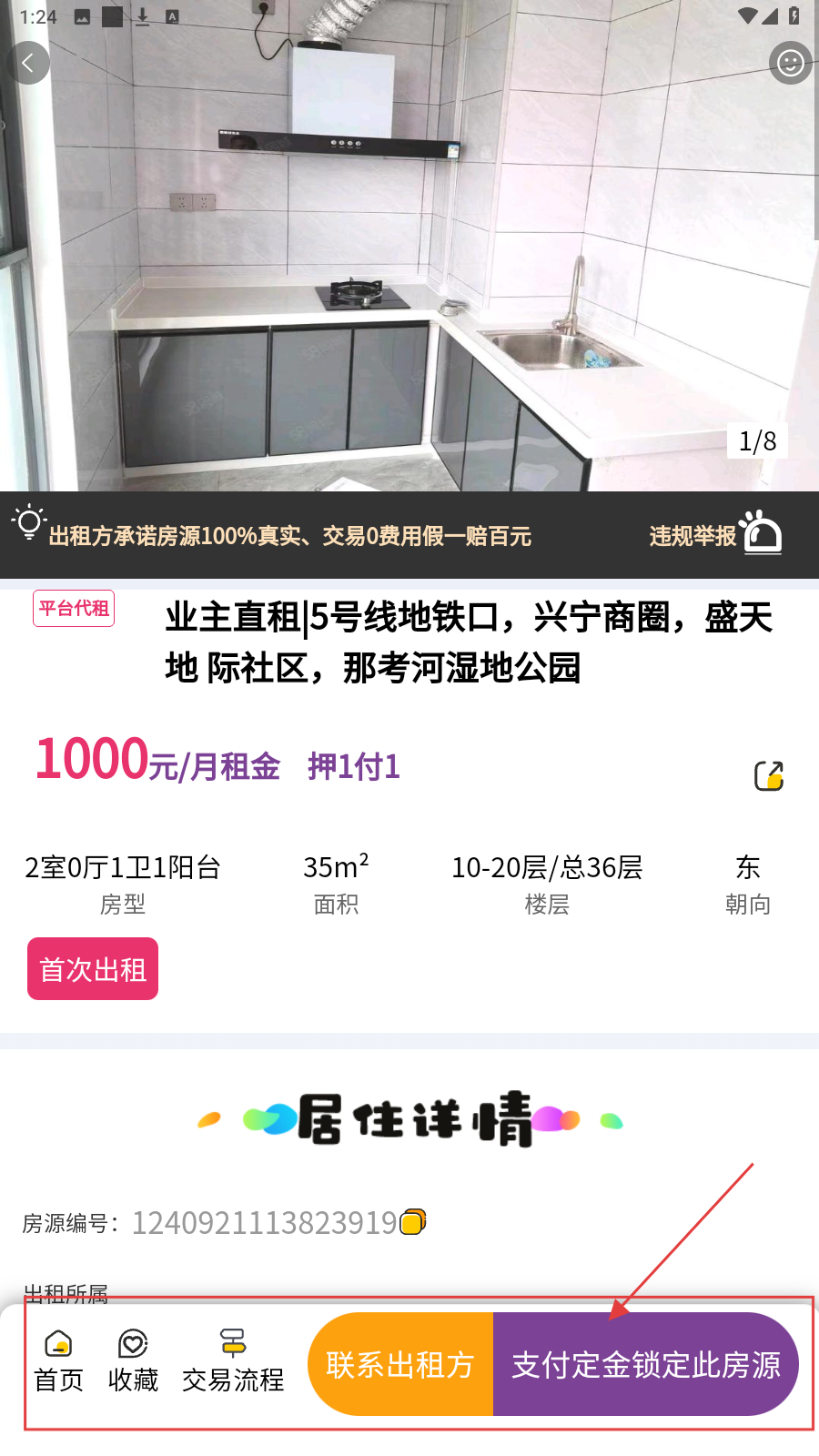Image resolution: width=819 pixels, height=1456 pixels.
Task: View the 交易流程 transaction process
Action: point(233,1361)
